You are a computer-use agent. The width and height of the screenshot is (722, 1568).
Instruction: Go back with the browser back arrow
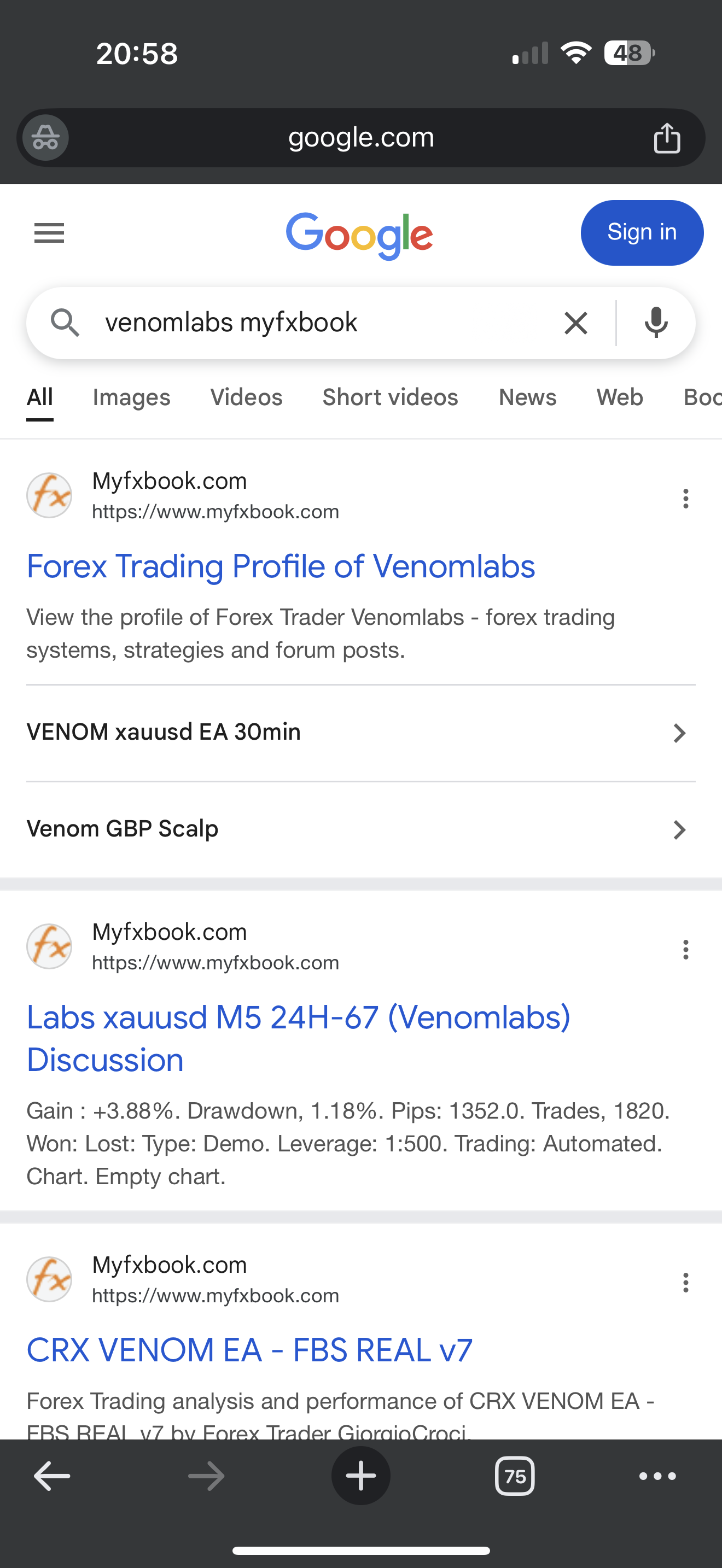52,1476
